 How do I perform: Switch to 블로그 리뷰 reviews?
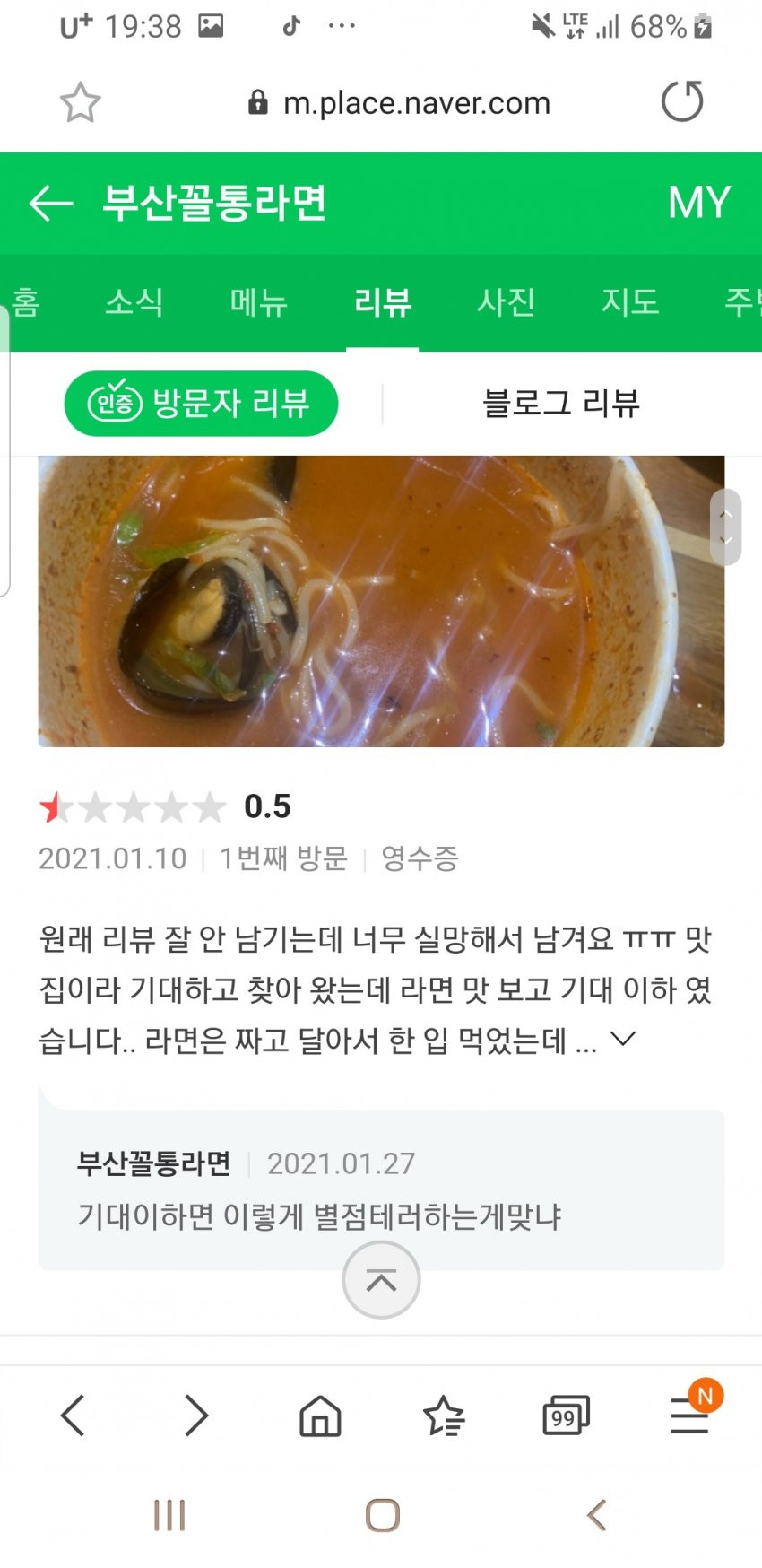(560, 404)
